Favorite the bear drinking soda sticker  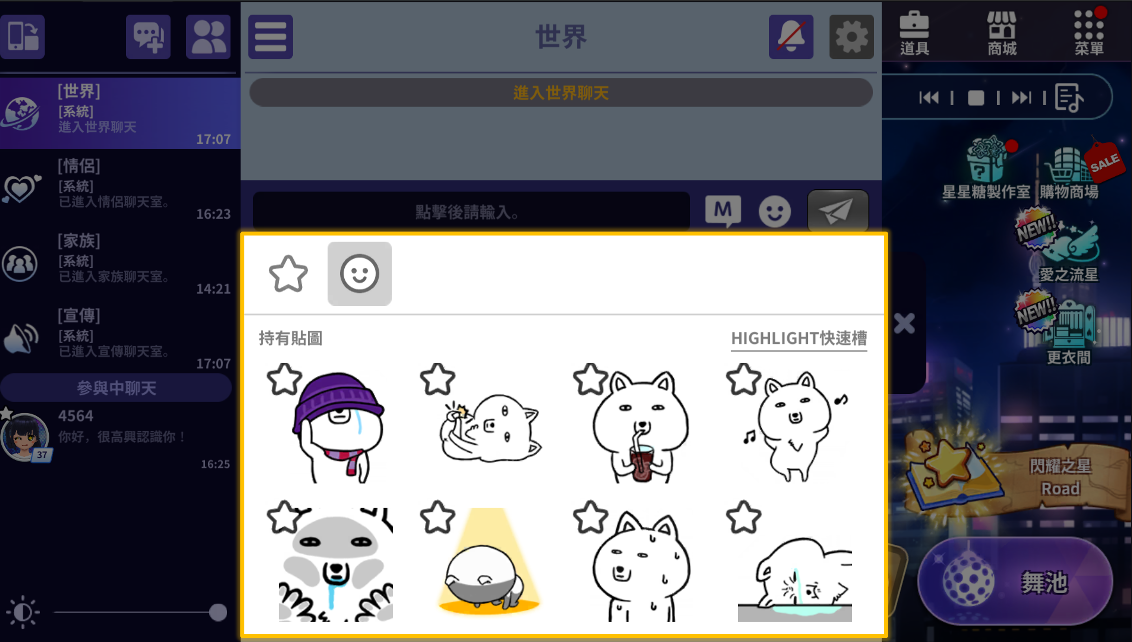[590, 380]
